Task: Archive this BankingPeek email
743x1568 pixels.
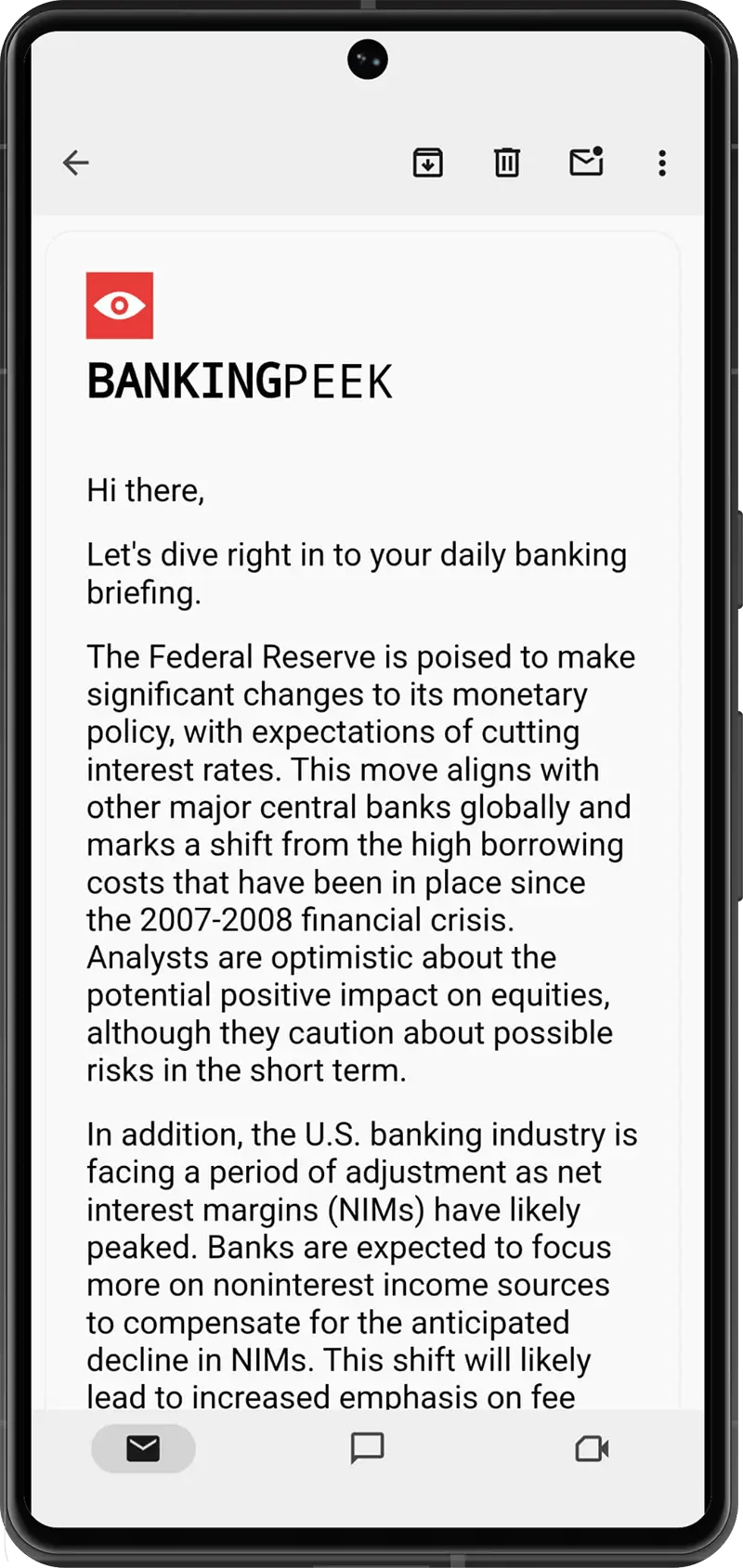Action: pyautogui.click(x=427, y=163)
